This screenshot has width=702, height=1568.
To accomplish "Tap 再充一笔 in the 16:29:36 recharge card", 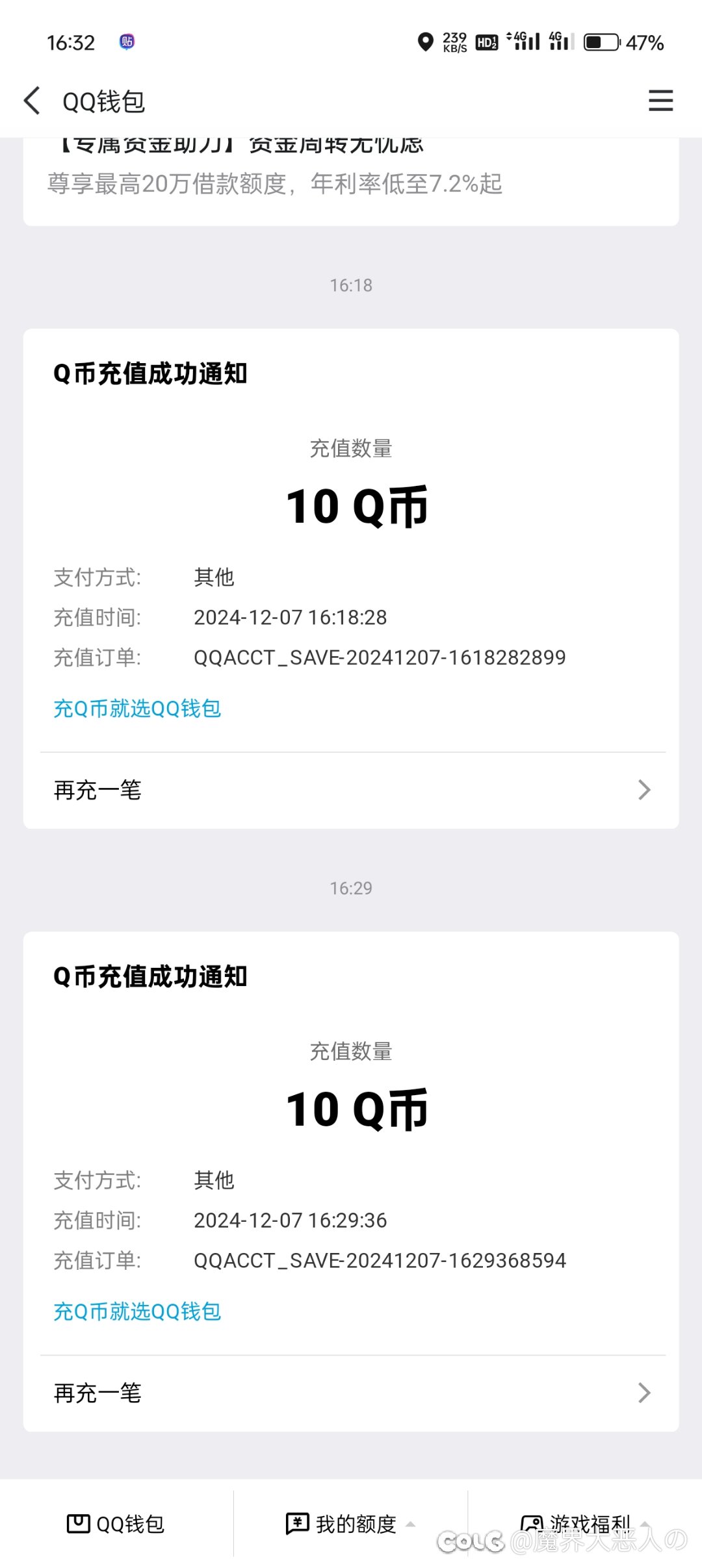I will point(351,1393).
